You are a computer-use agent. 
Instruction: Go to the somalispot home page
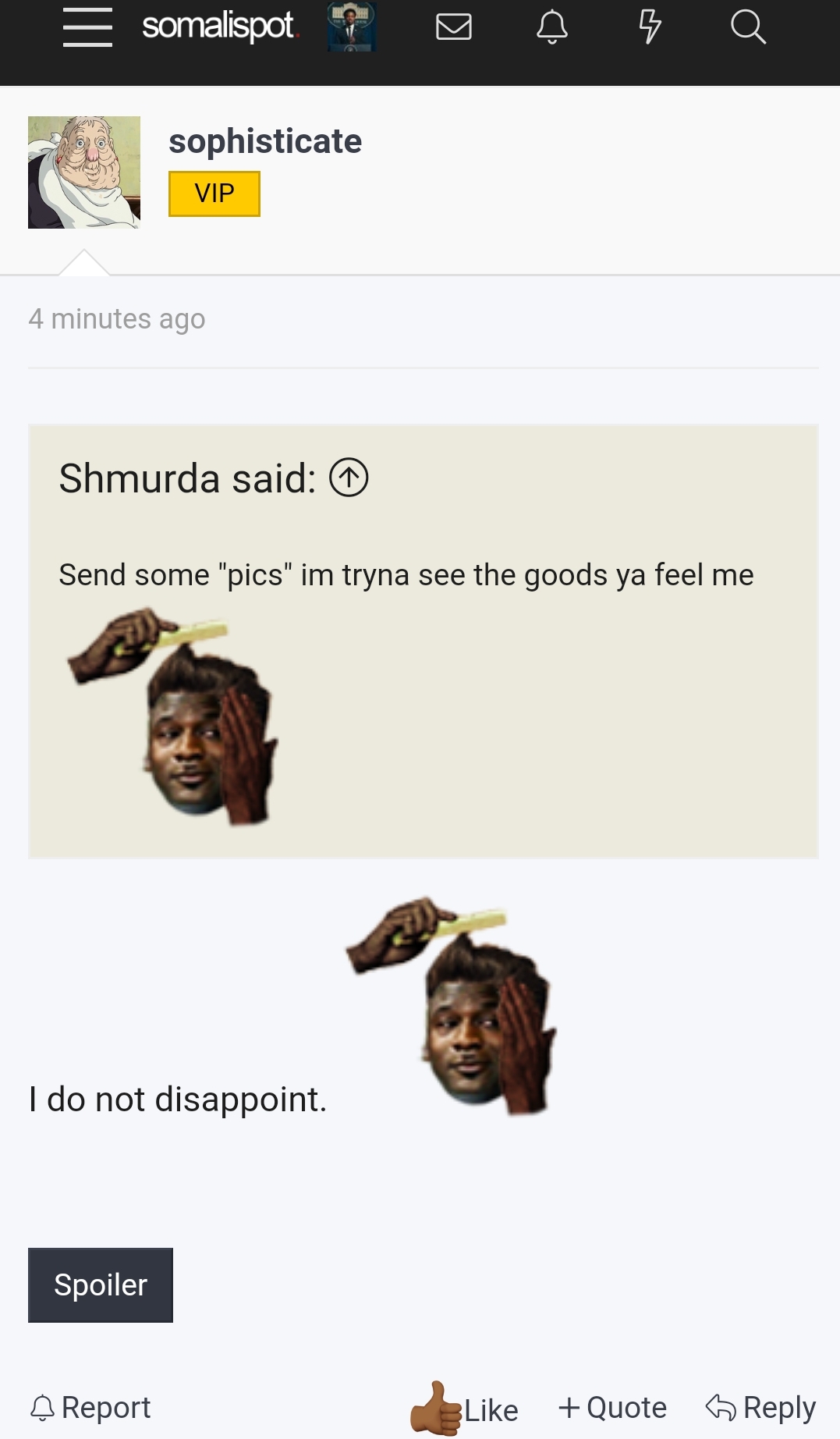pyautogui.click(x=220, y=27)
